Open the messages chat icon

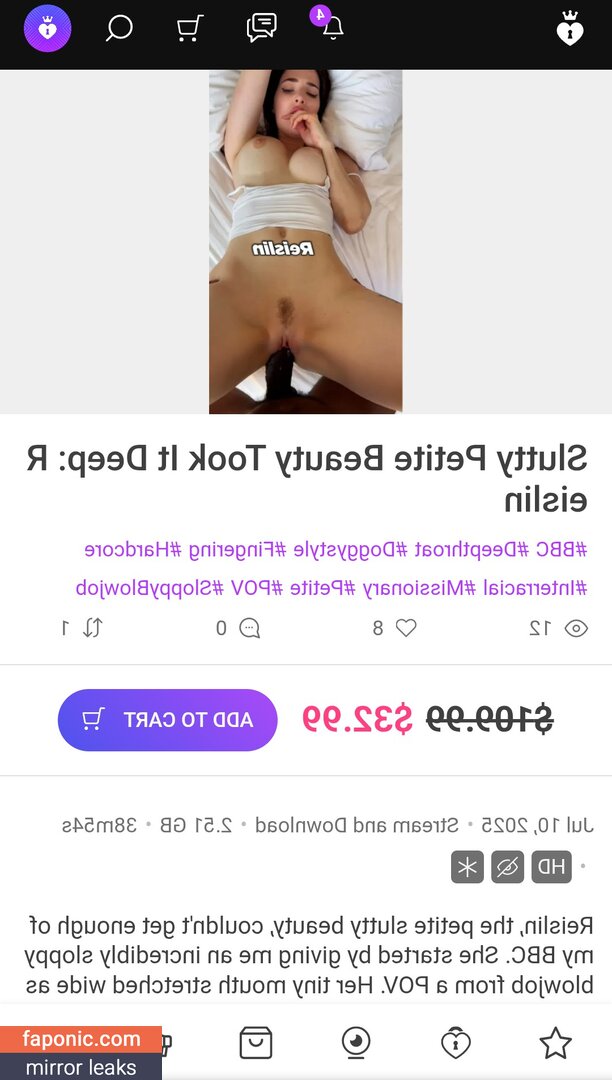(261, 29)
